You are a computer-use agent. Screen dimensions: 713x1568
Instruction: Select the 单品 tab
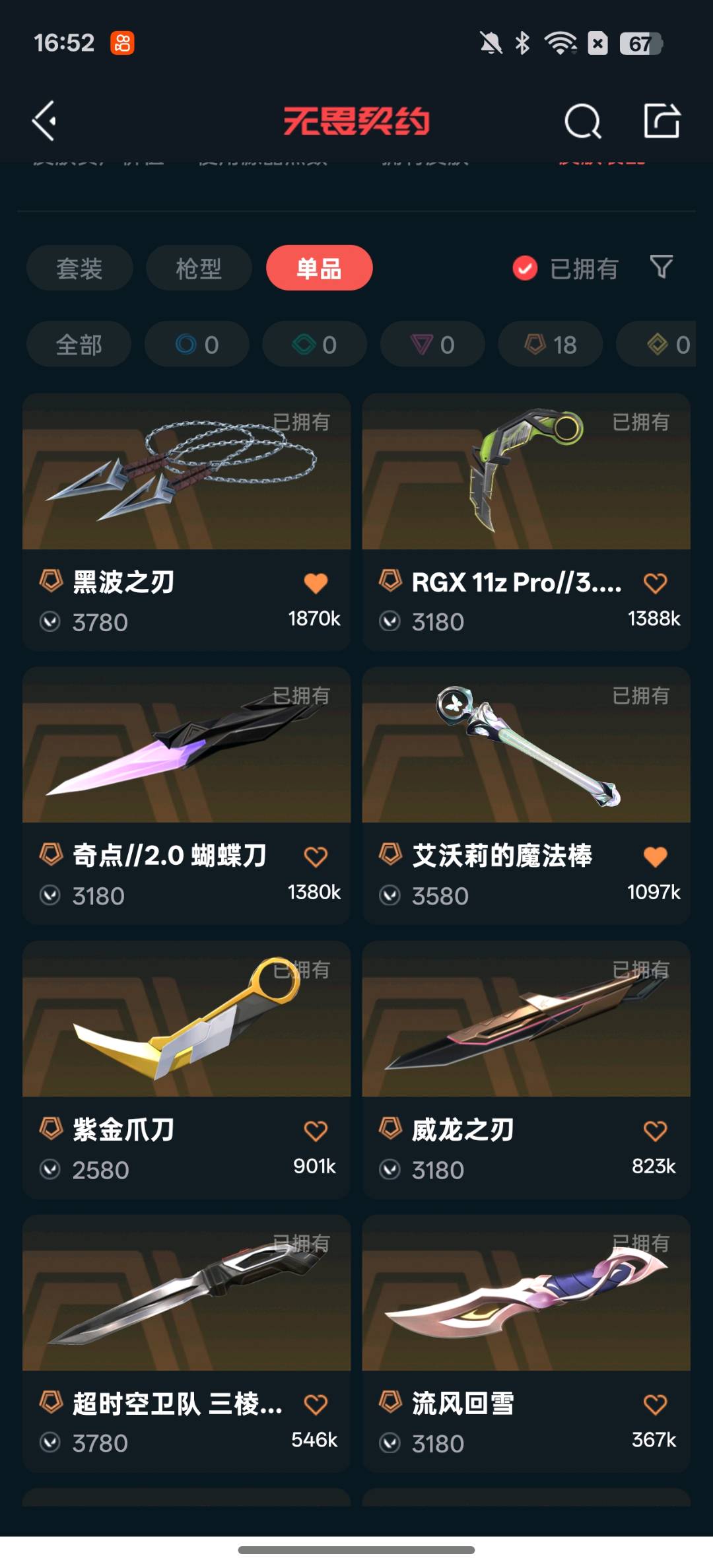pos(319,268)
